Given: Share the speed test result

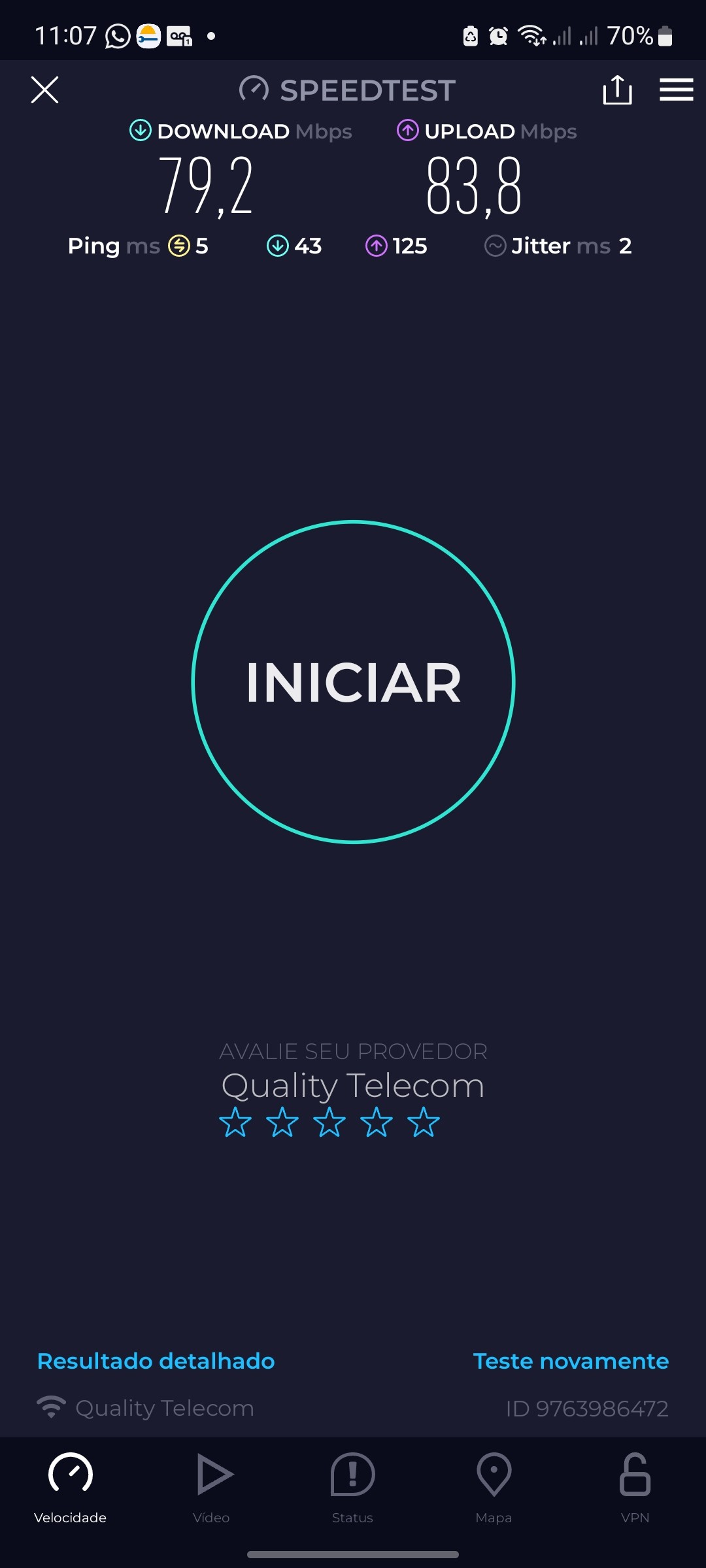Looking at the screenshot, I should click(617, 90).
